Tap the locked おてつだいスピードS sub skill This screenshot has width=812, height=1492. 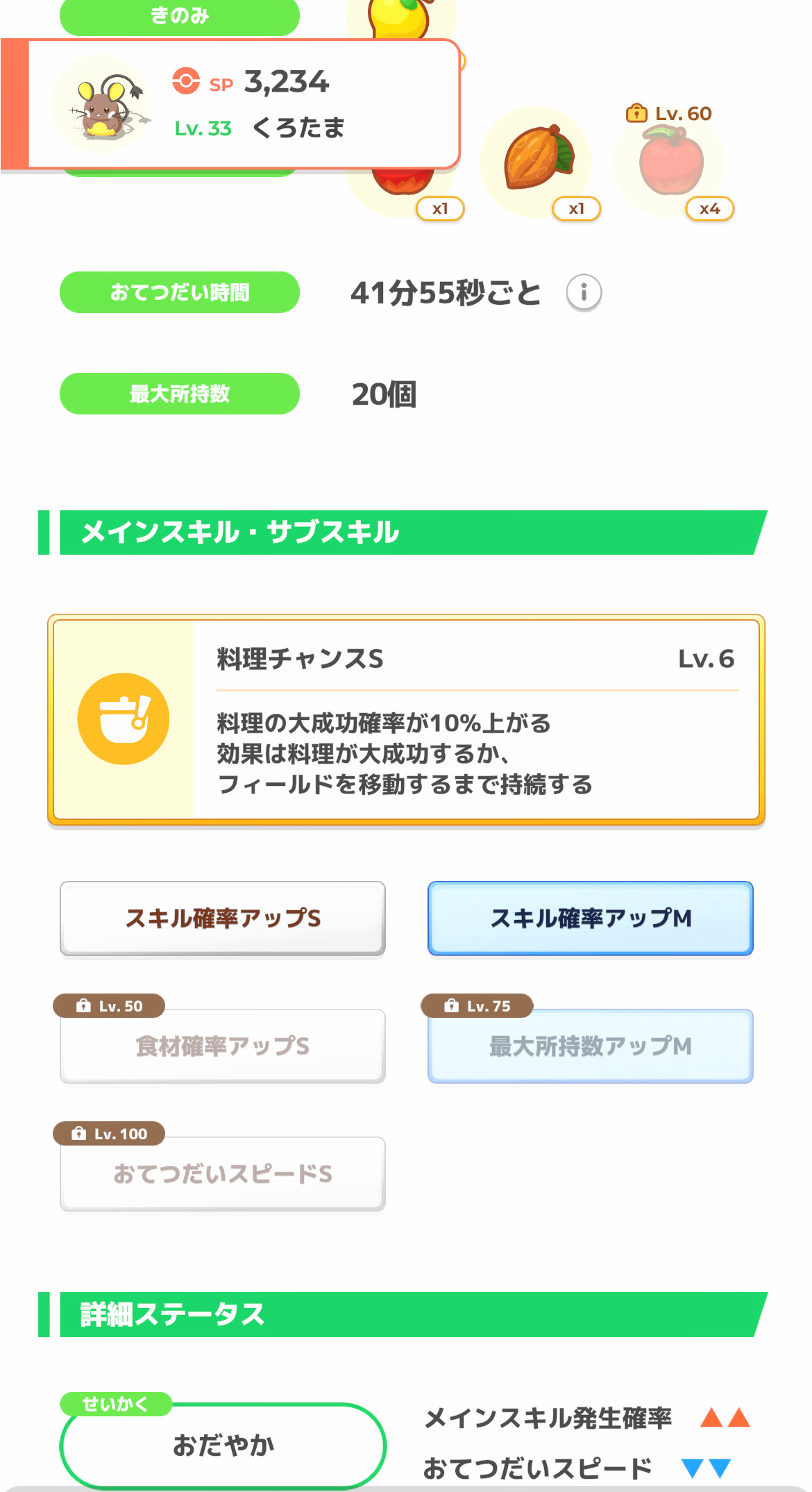[x=223, y=1173]
